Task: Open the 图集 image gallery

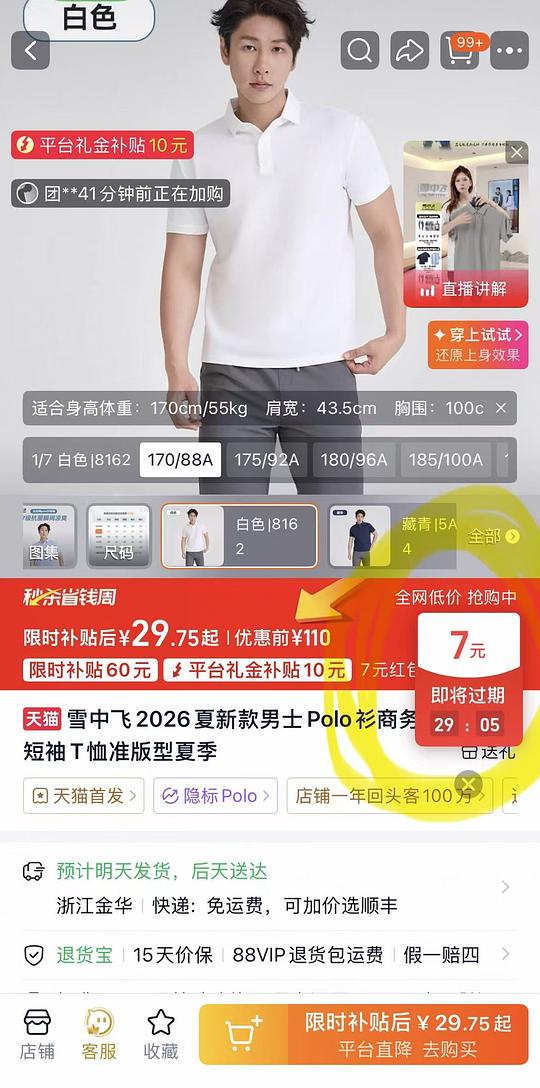Action: (49, 536)
